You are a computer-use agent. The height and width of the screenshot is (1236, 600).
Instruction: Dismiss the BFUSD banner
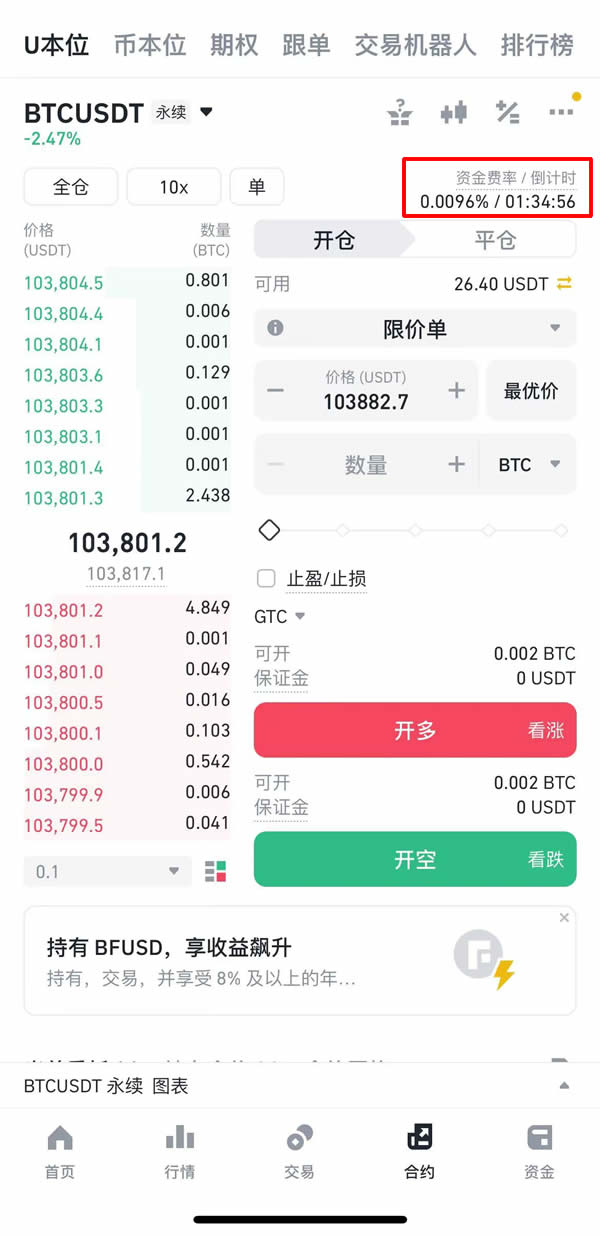point(564,918)
